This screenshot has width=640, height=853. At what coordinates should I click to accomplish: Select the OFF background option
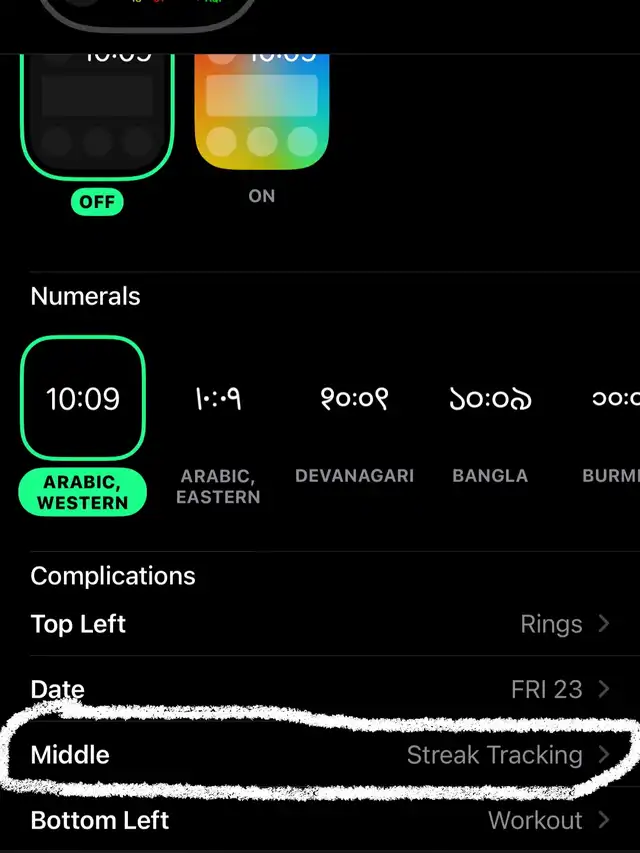97,115
